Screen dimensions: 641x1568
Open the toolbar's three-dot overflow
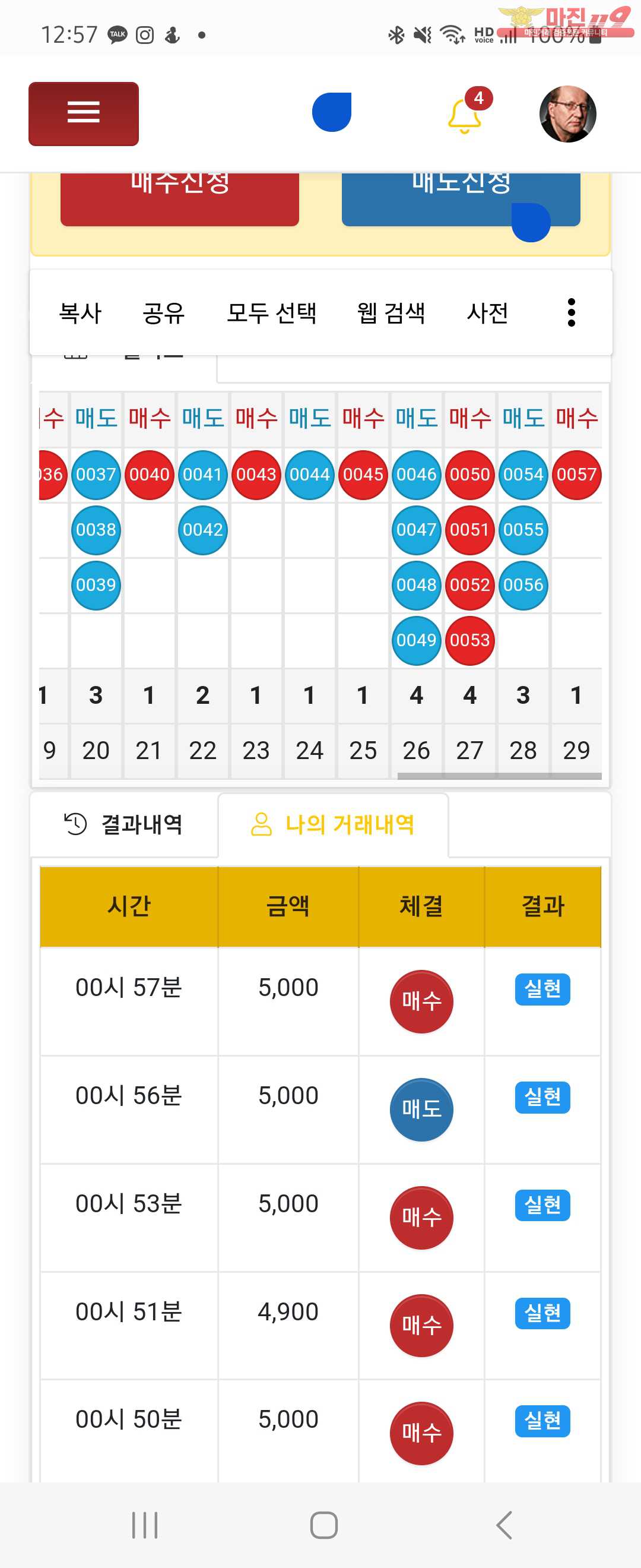click(x=571, y=312)
